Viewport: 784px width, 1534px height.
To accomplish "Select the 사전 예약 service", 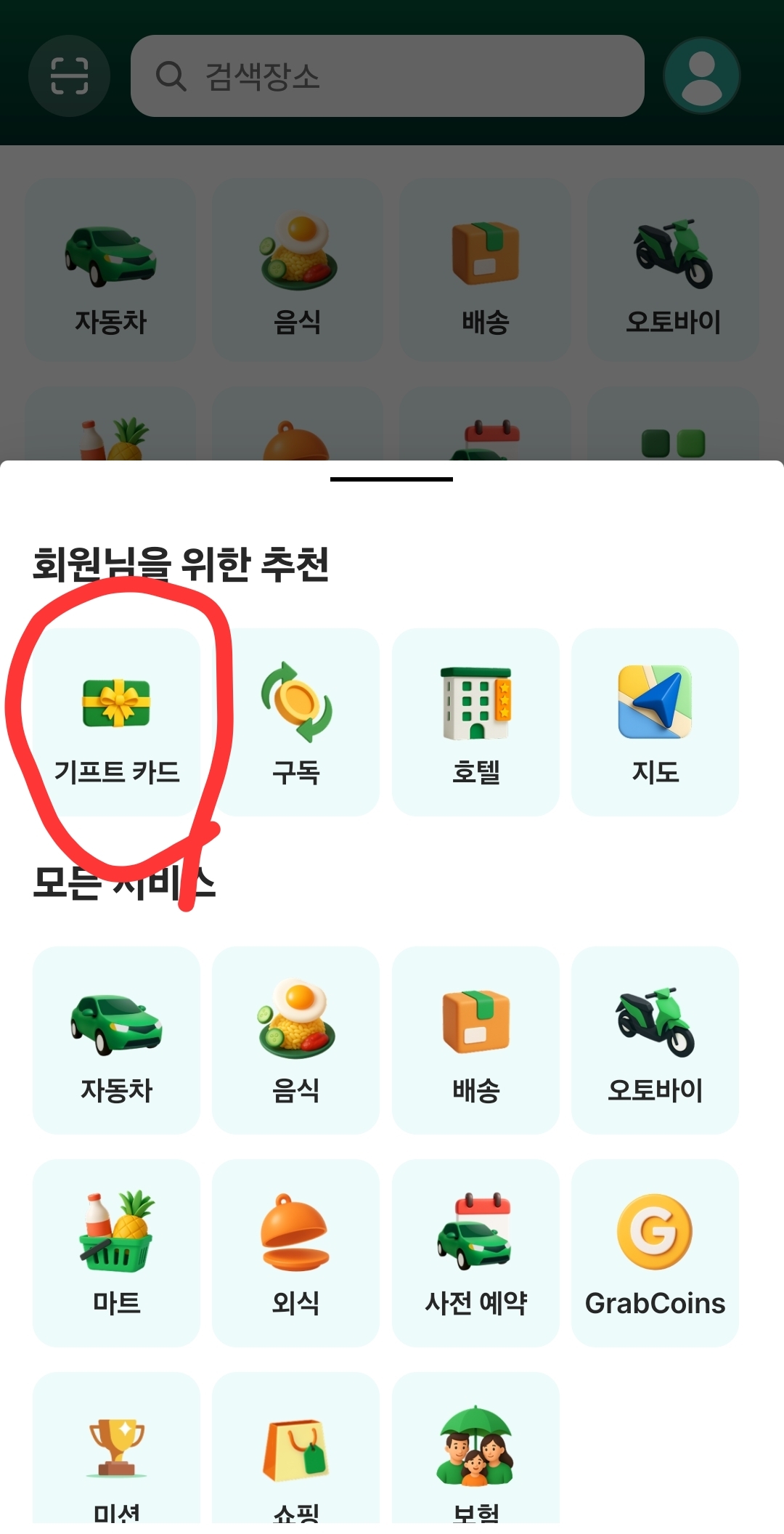I will (x=475, y=1252).
